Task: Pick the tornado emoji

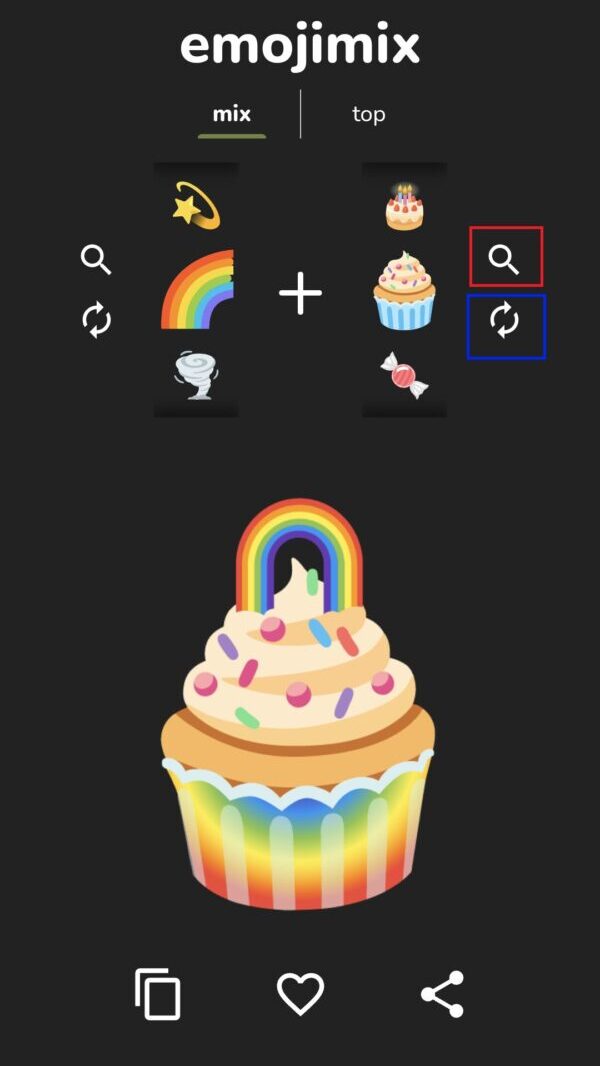Action: 196,377
